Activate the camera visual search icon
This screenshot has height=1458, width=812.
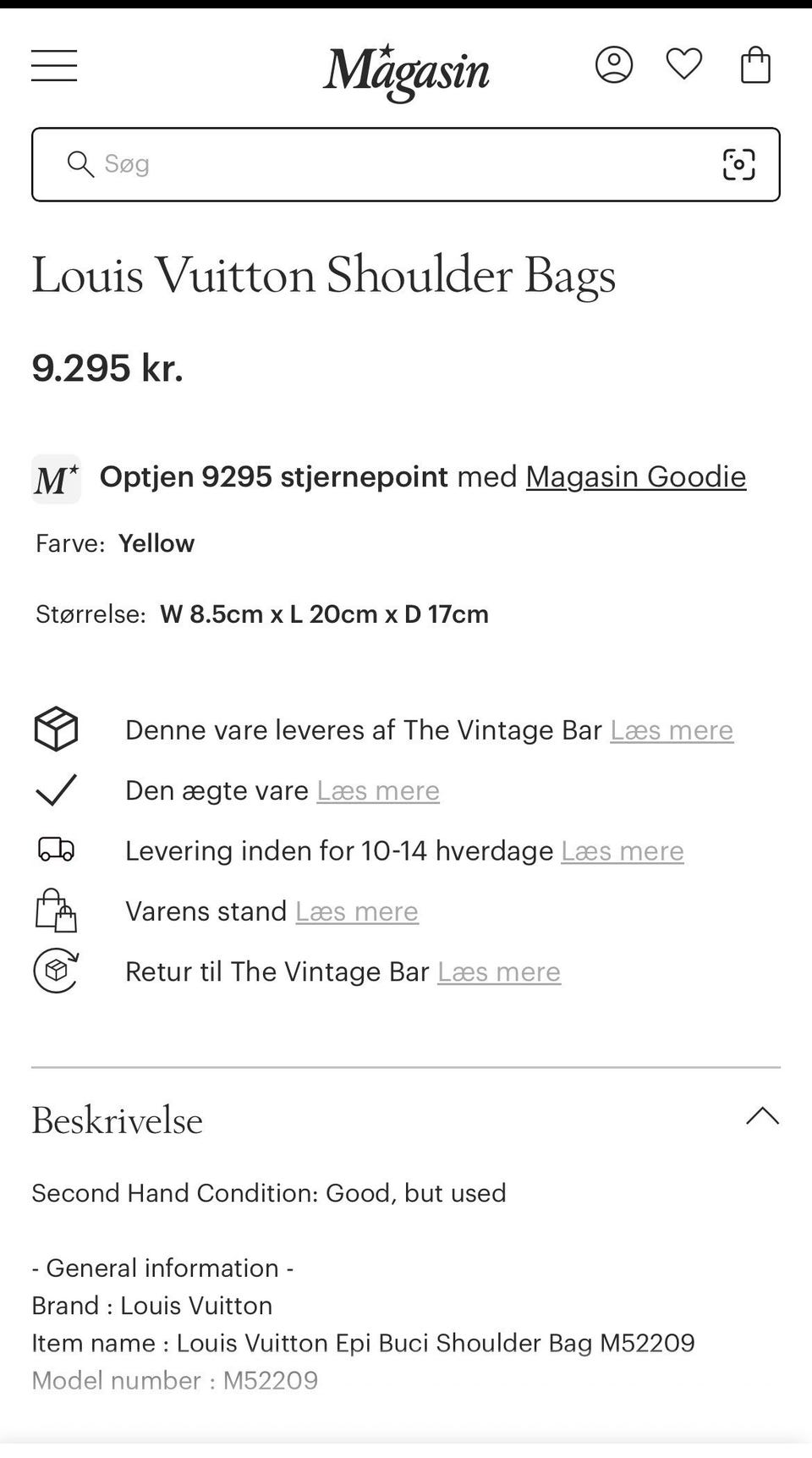coord(739,164)
